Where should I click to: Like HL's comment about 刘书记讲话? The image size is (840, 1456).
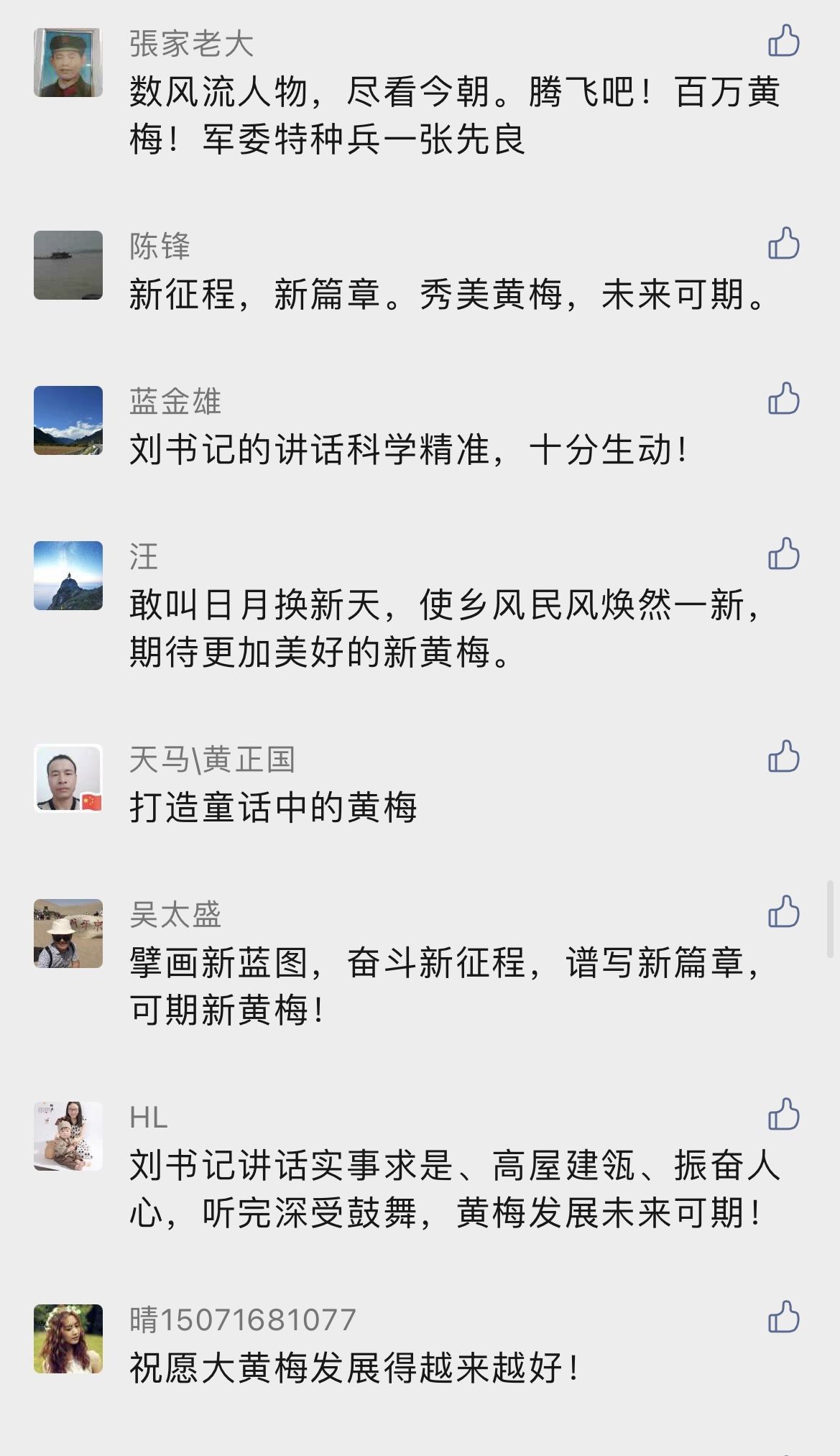[x=784, y=1114]
